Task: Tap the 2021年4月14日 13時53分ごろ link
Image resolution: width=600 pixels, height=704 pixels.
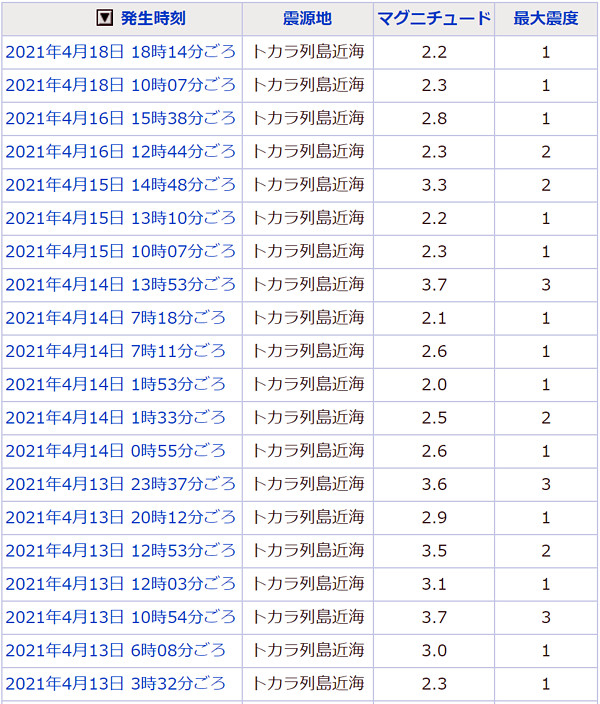Action: point(121,285)
